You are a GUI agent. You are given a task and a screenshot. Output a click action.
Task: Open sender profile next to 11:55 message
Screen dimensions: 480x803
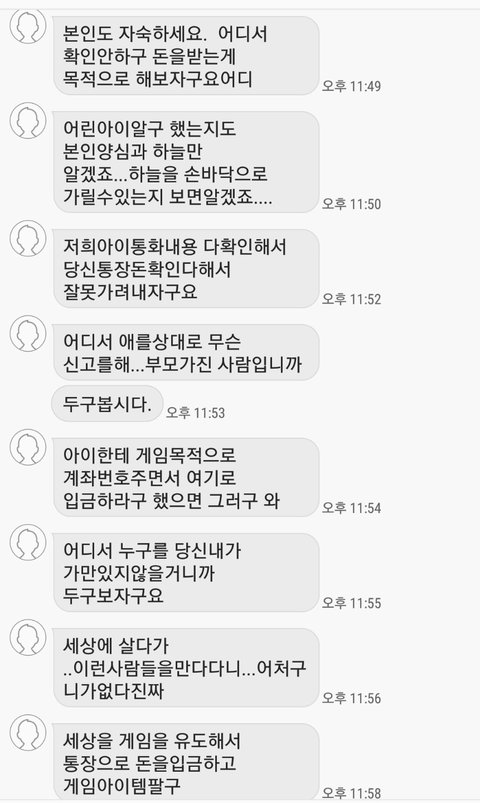point(28,542)
